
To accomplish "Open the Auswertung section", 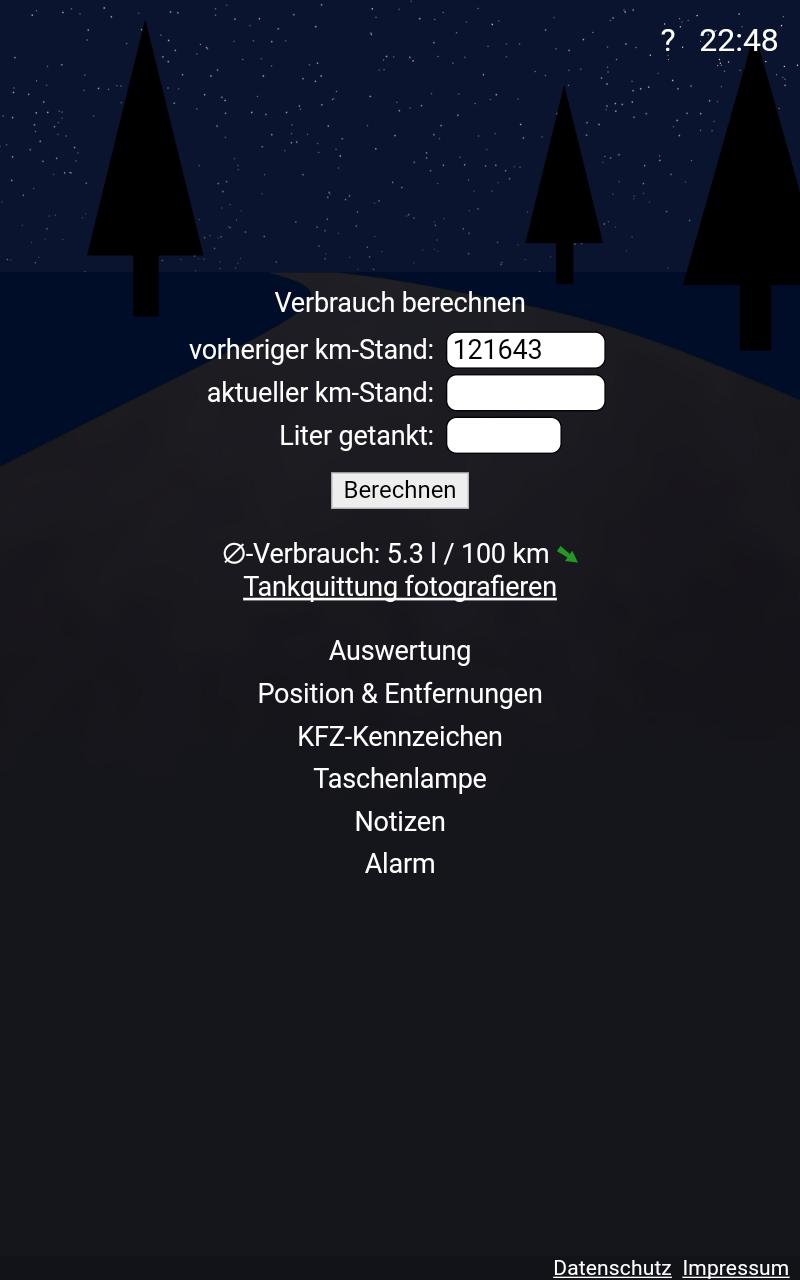I will 400,650.
